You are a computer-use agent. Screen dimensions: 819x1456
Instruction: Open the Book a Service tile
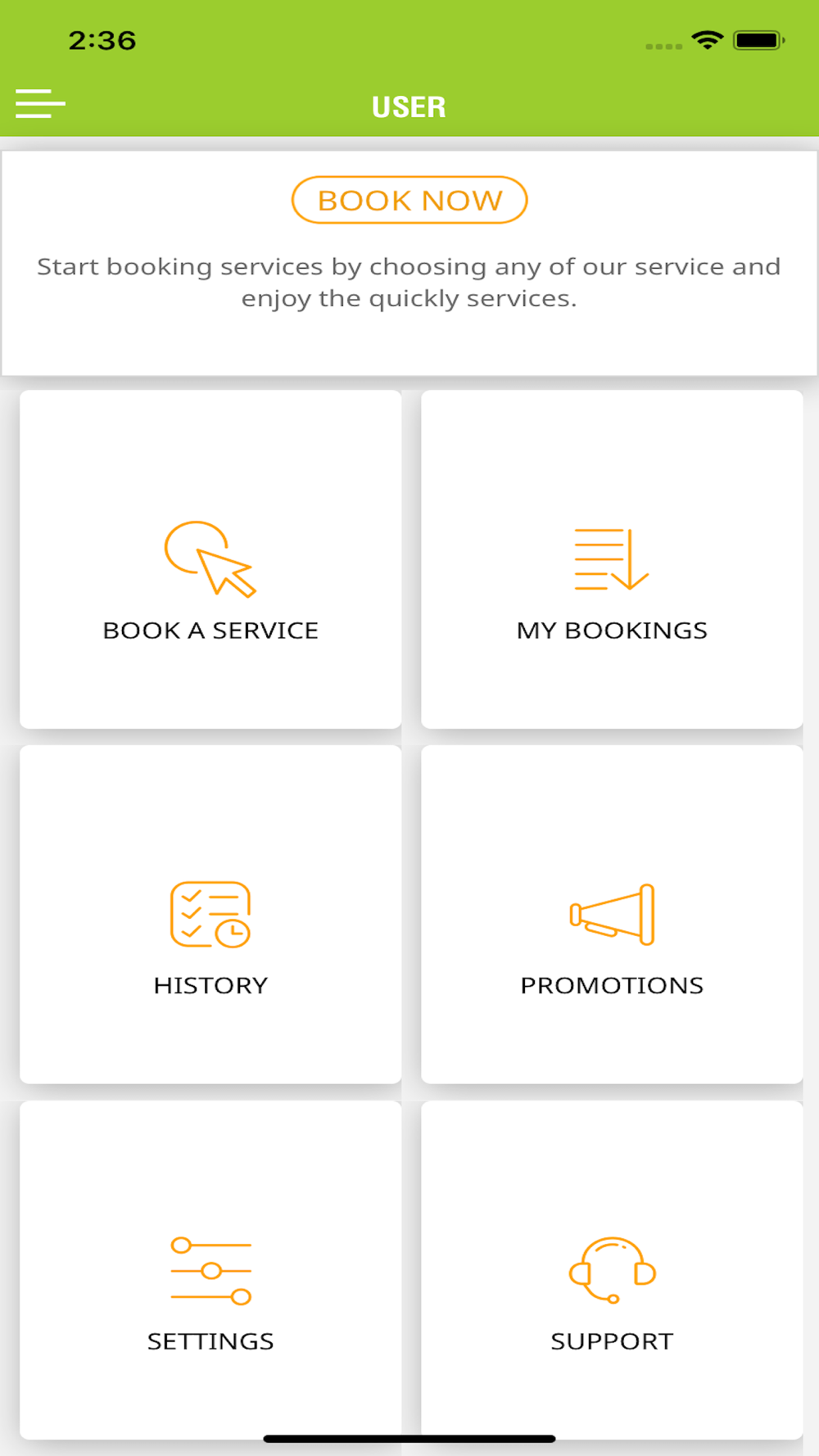pyautogui.click(x=210, y=559)
